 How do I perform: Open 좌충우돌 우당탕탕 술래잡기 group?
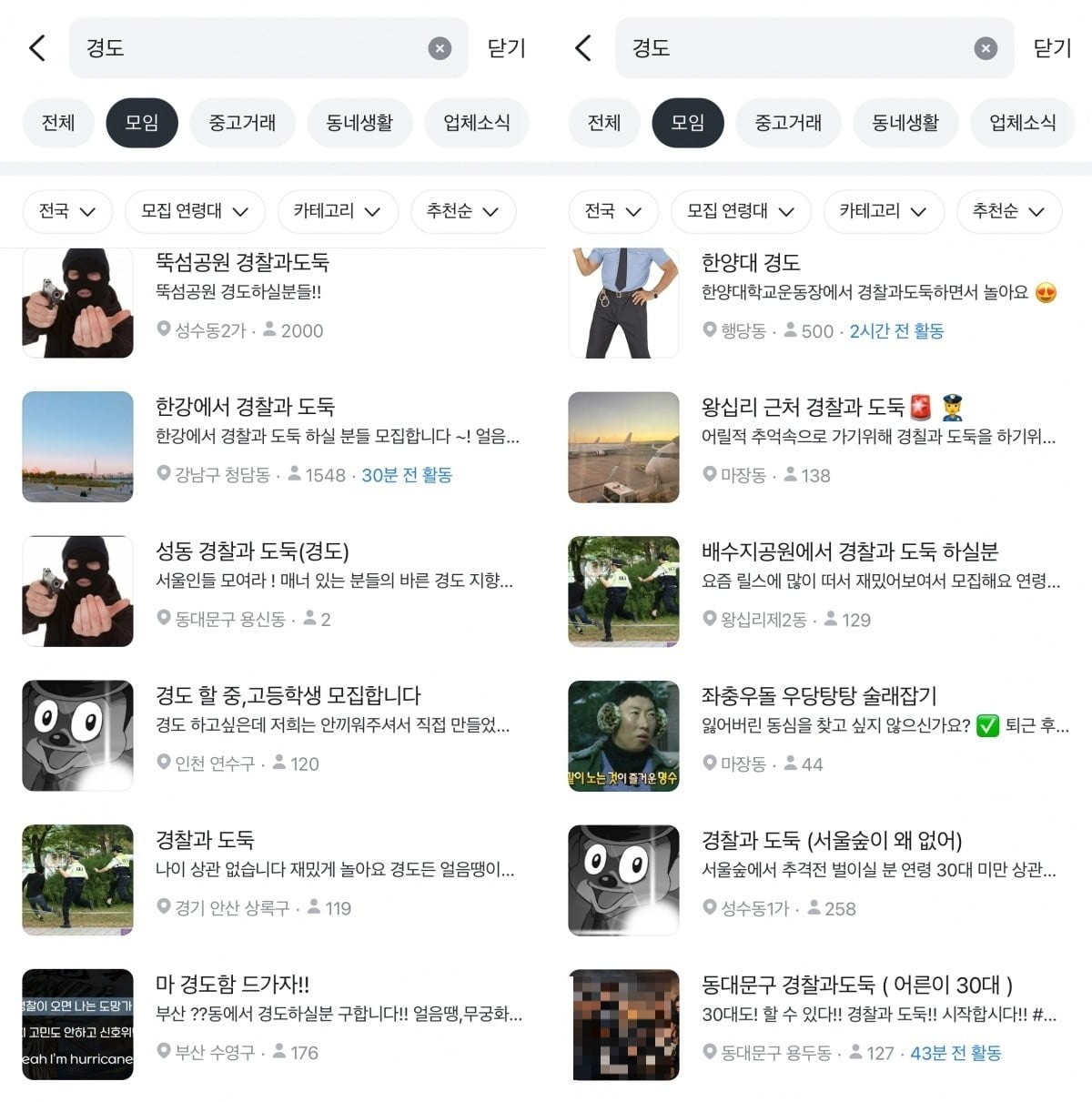[x=819, y=696]
